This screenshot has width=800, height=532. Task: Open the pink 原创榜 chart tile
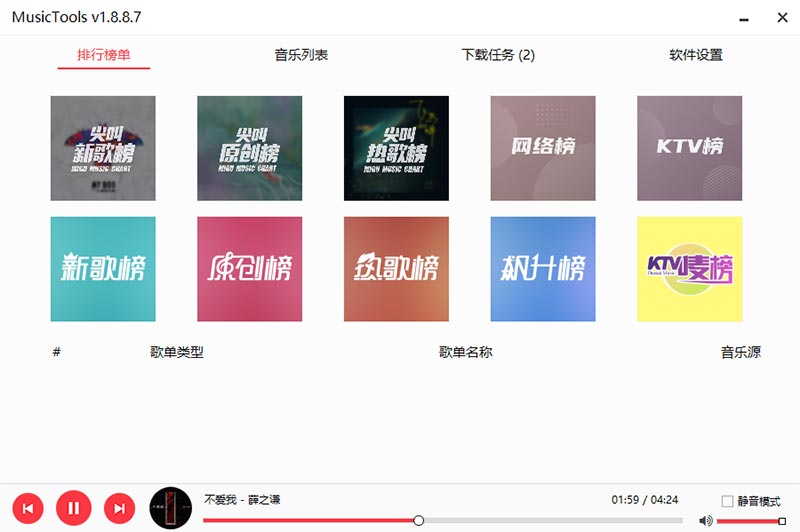coord(249,269)
